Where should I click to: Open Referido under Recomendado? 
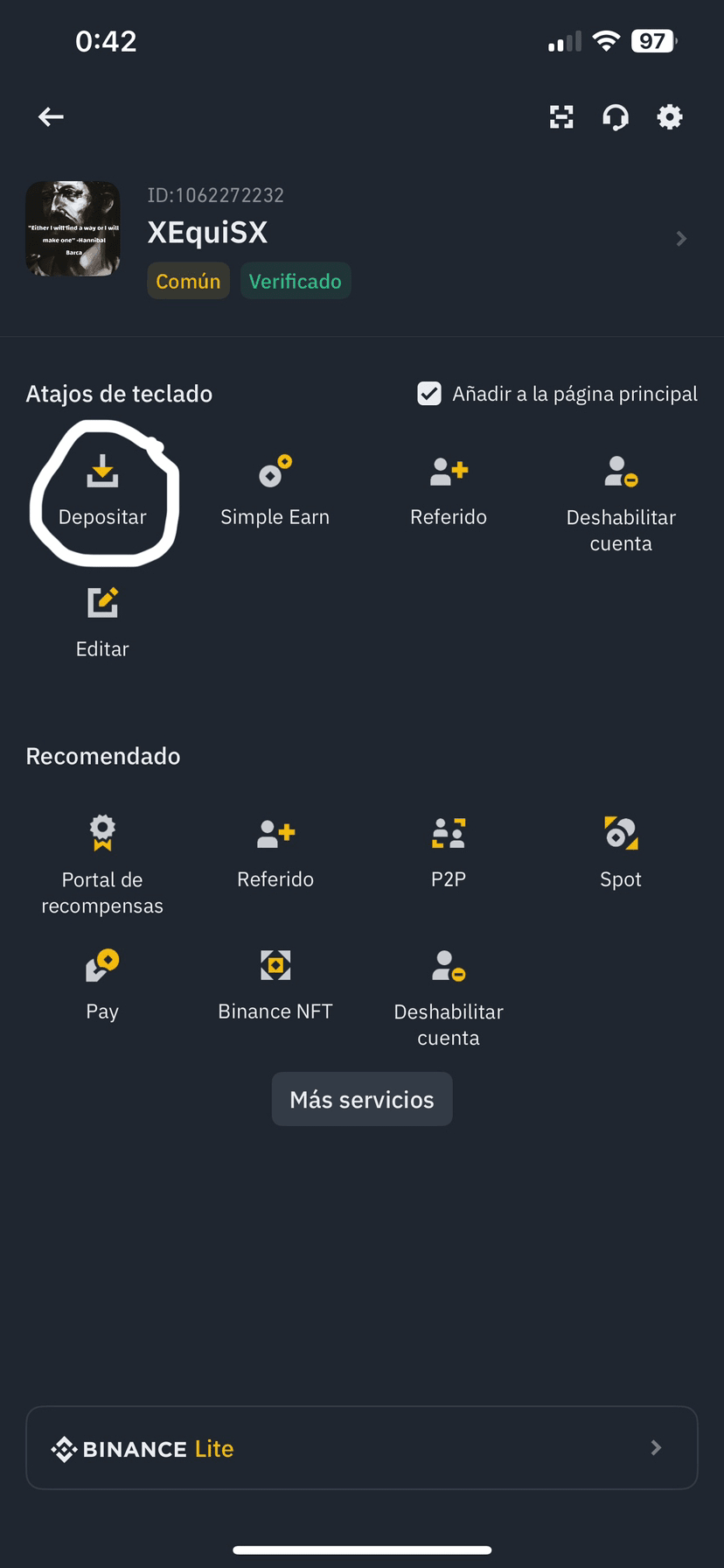point(275,851)
